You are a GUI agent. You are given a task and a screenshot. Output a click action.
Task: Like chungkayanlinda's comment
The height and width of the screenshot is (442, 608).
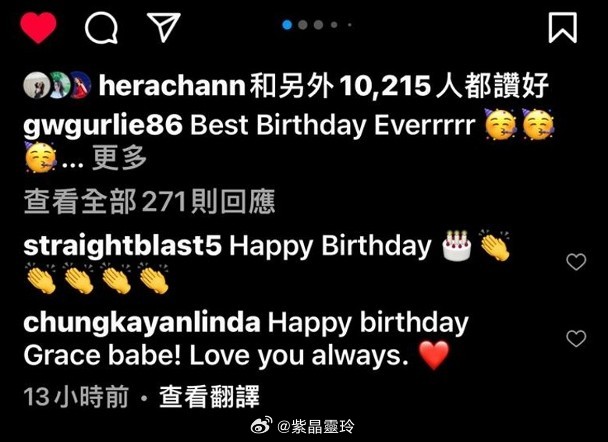click(x=576, y=339)
